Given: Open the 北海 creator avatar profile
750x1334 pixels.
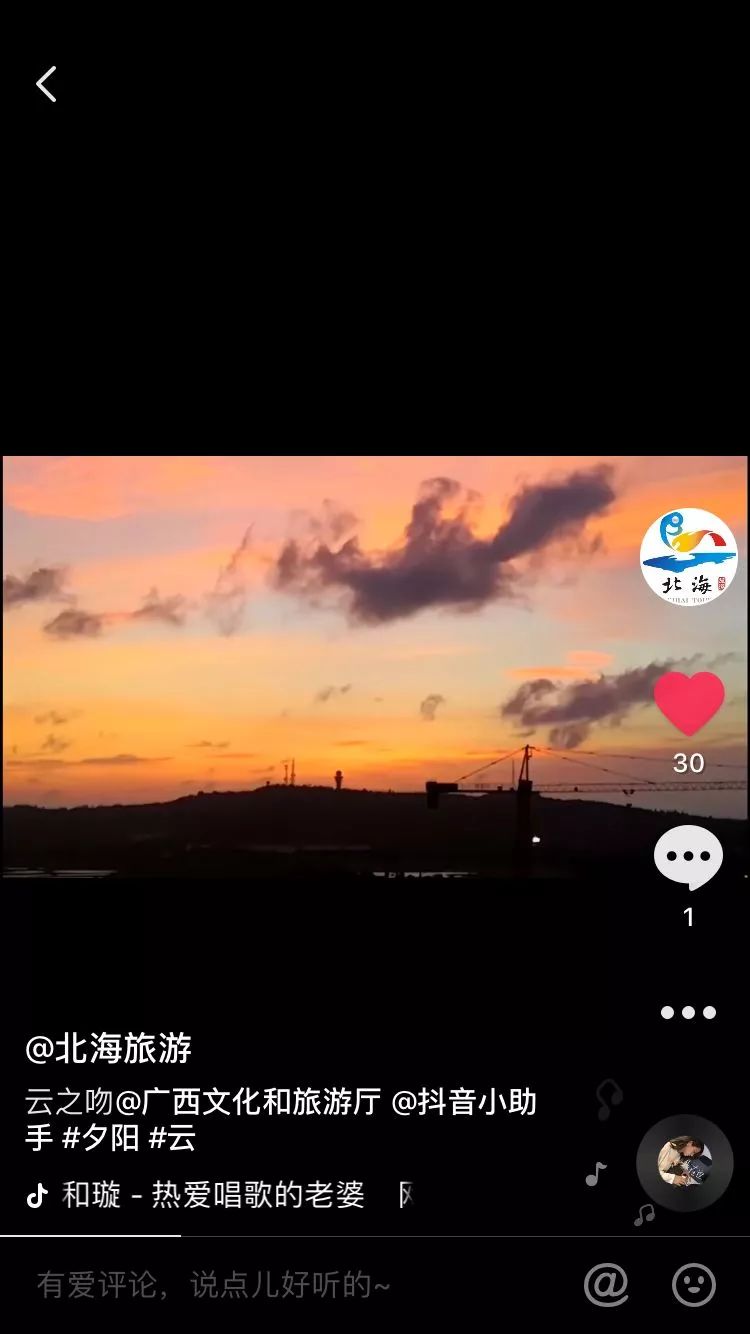Looking at the screenshot, I should 688,557.
